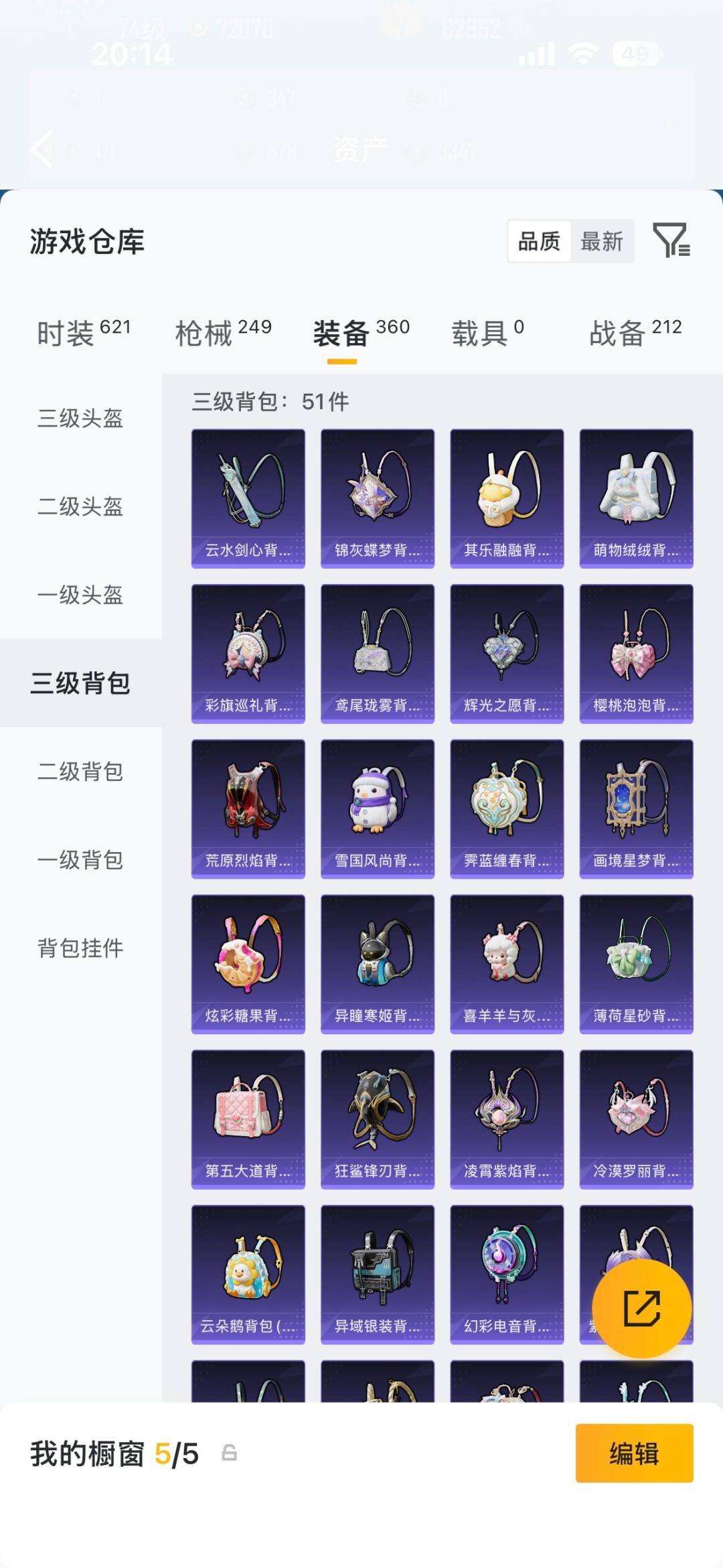The image size is (723, 1568).
Task: Select the 二级背包 category
Action: pyautogui.click(x=80, y=772)
